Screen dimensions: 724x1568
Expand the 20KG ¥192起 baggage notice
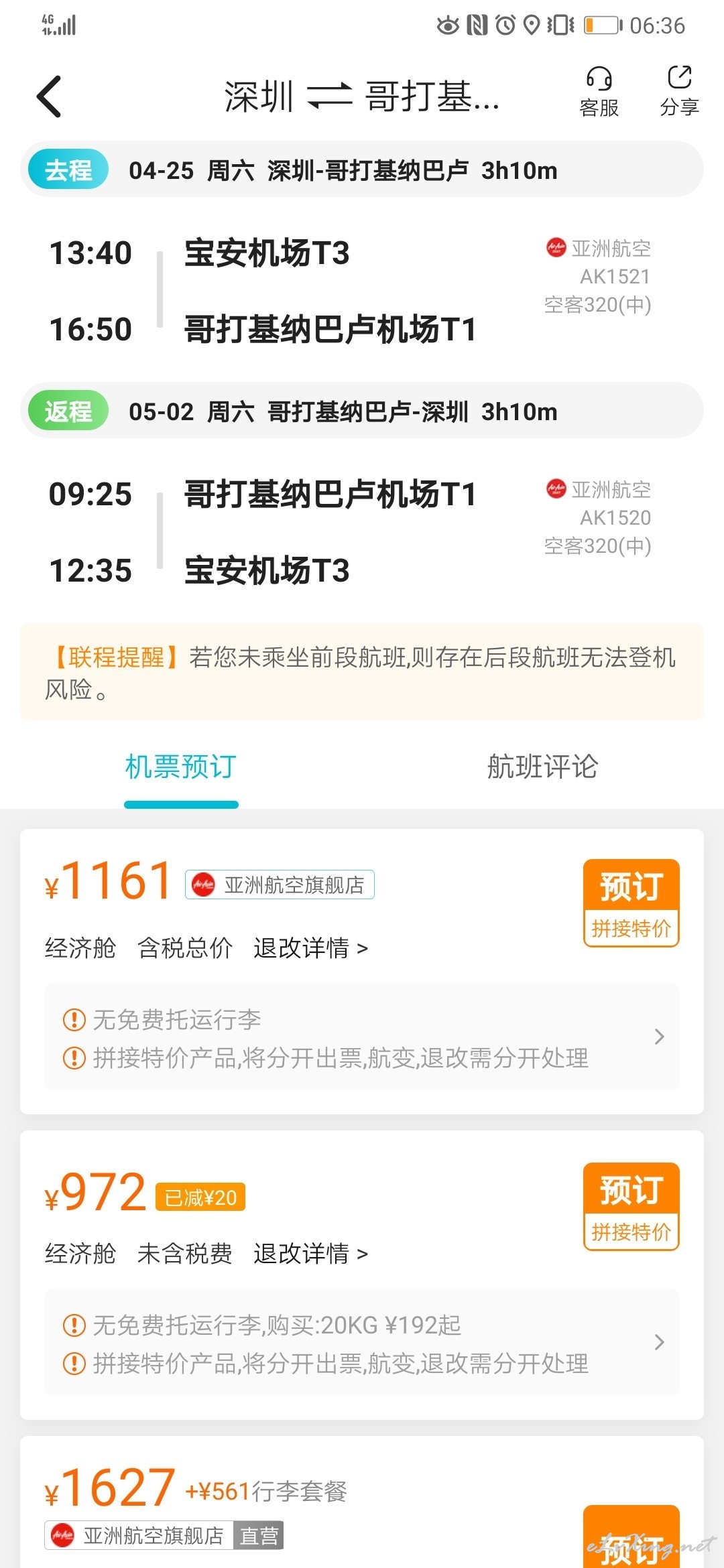(x=362, y=1343)
